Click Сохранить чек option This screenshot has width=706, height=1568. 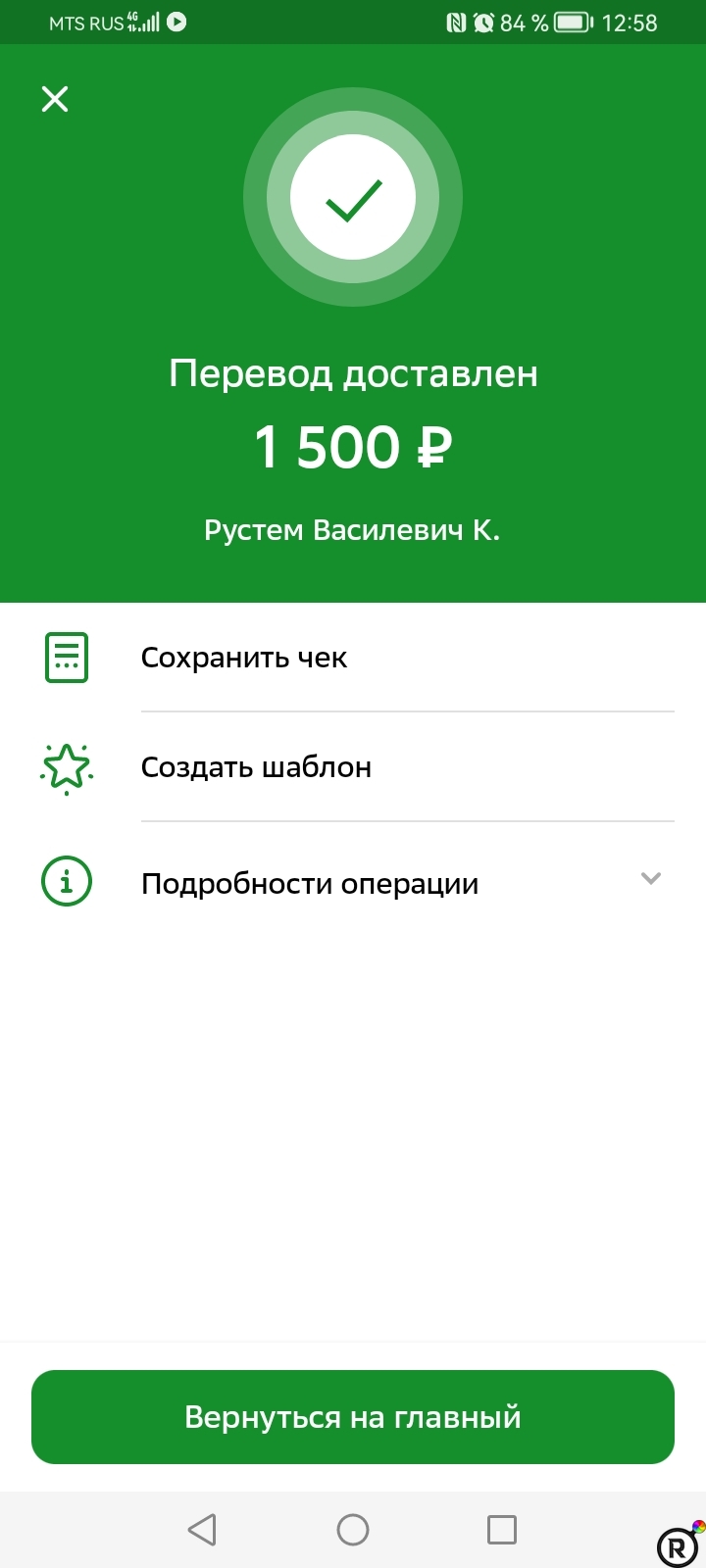(244, 657)
